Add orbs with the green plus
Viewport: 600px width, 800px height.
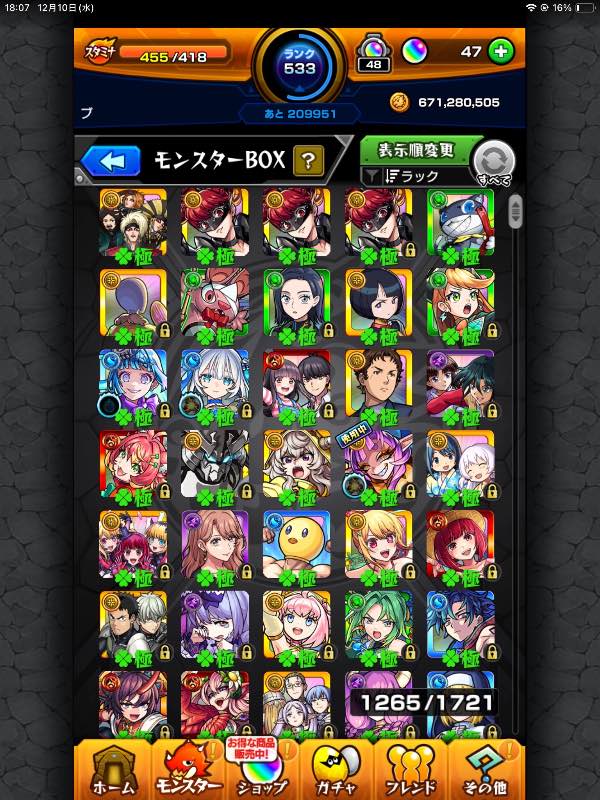coord(500,51)
